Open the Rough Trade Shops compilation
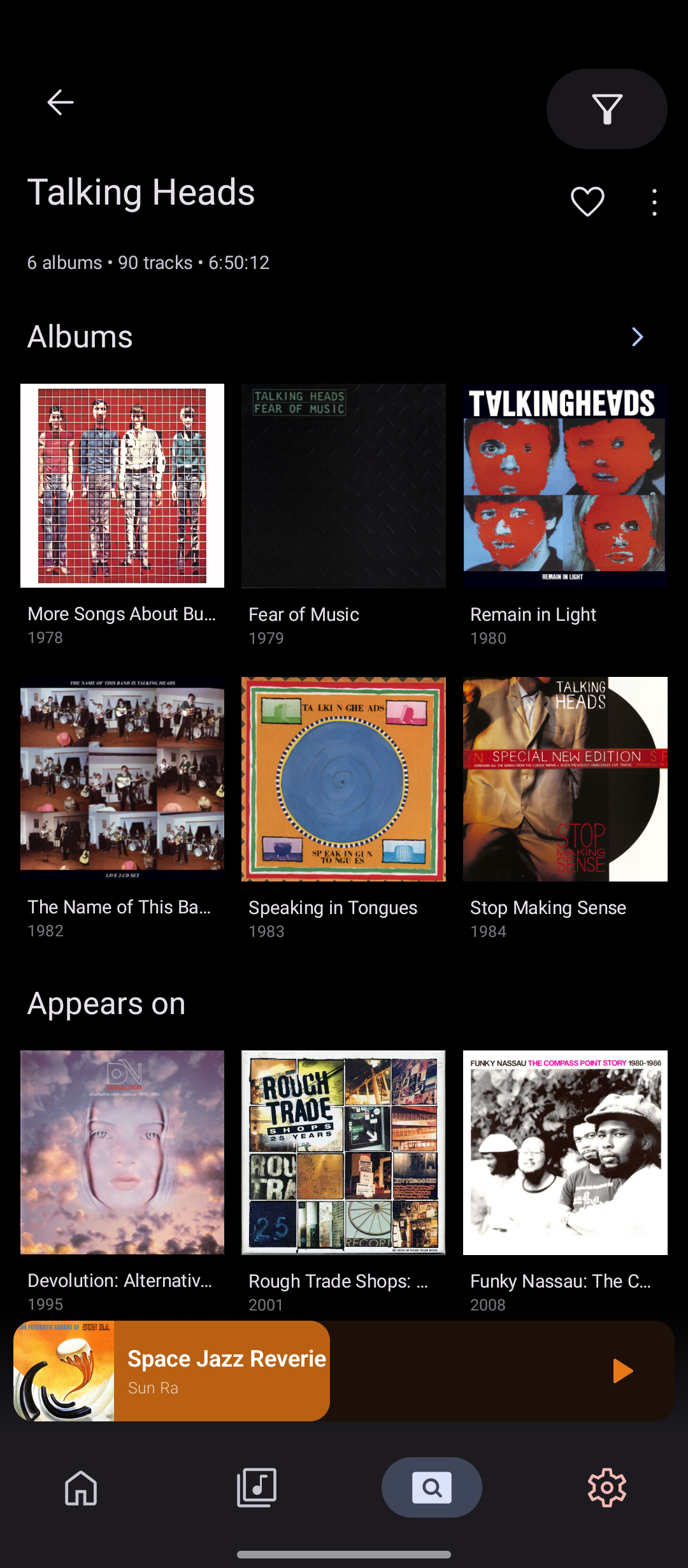 coord(343,1152)
